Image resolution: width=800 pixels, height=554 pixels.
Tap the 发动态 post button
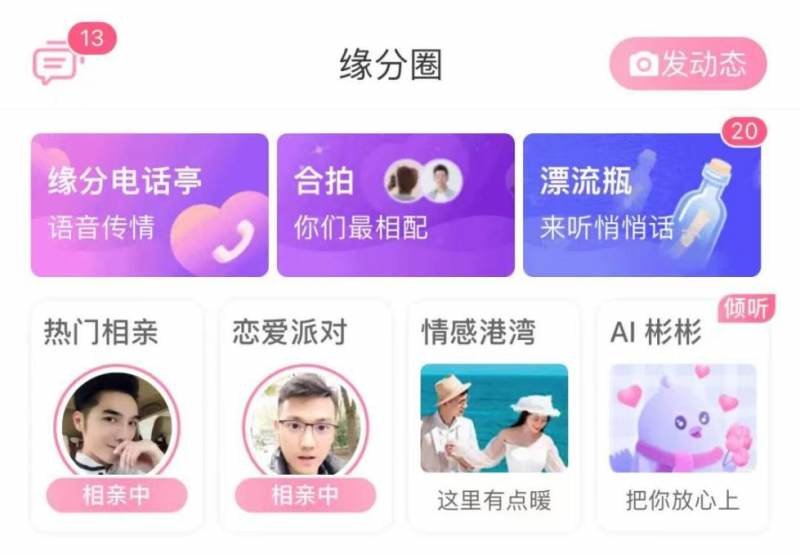pyautogui.click(x=688, y=64)
